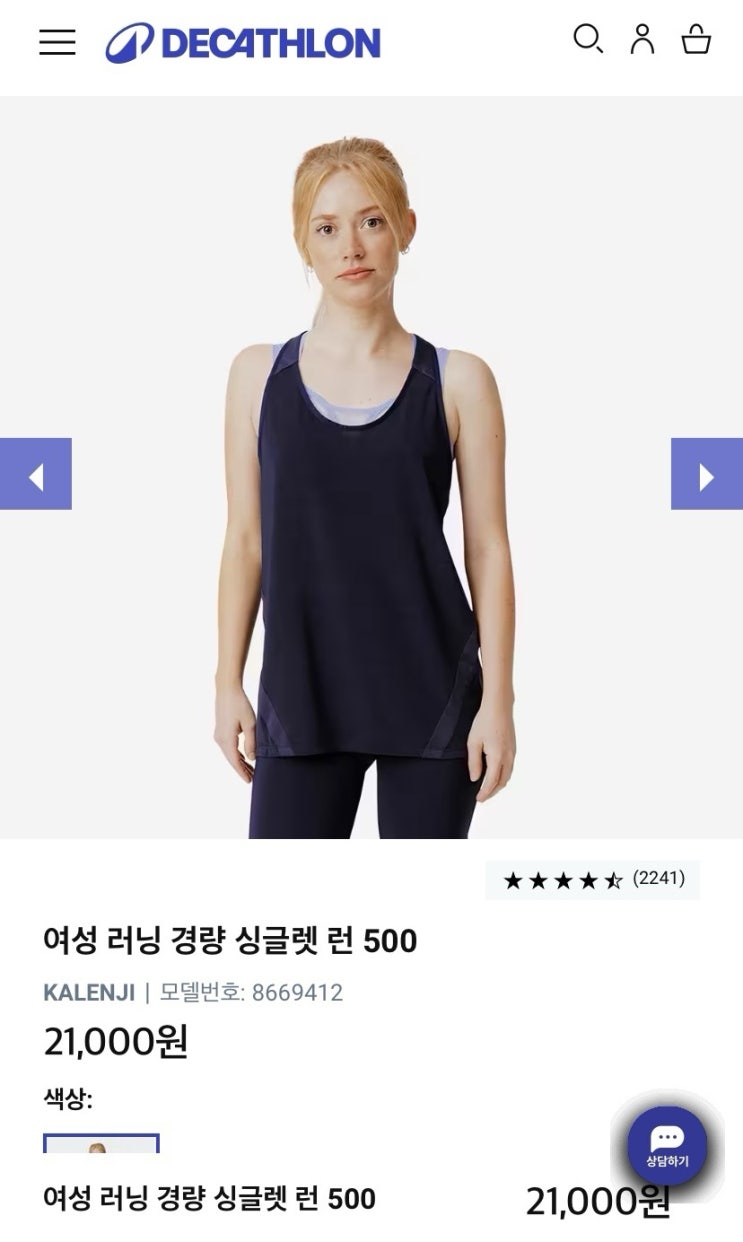The height and width of the screenshot is (1242, 743).
Task: Start a chat with 상담하기
Action: click(x=667, y=1145)
